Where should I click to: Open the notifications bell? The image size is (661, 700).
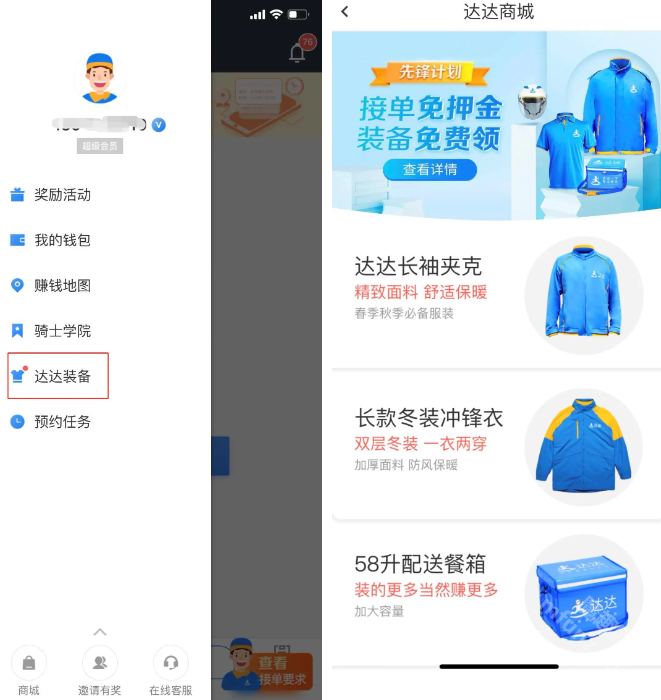coord(300,49)
